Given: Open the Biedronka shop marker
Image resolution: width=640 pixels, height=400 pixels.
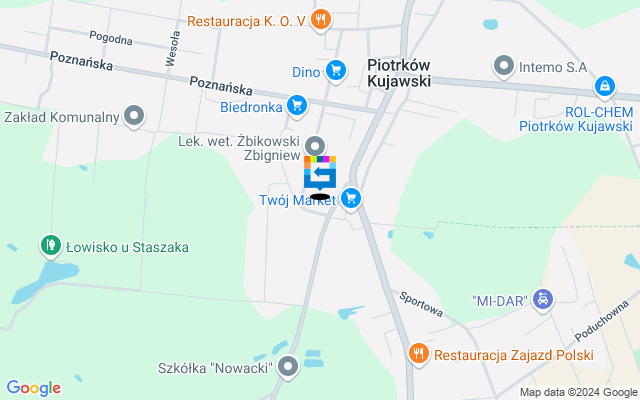Looking at the screenshot, I should (x=296, y=104).
